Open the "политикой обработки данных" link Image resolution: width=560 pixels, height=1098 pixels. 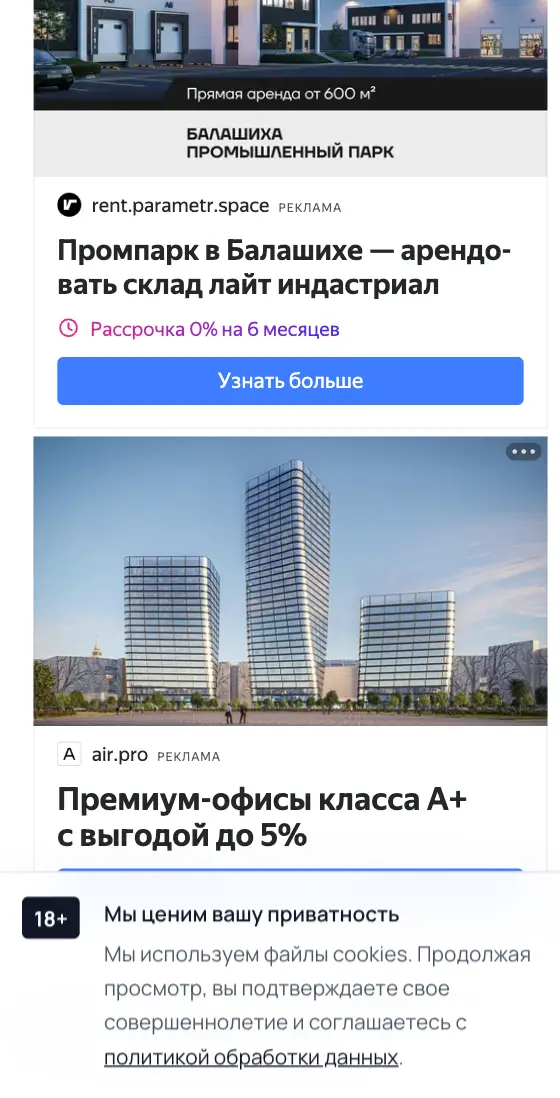251,1057
